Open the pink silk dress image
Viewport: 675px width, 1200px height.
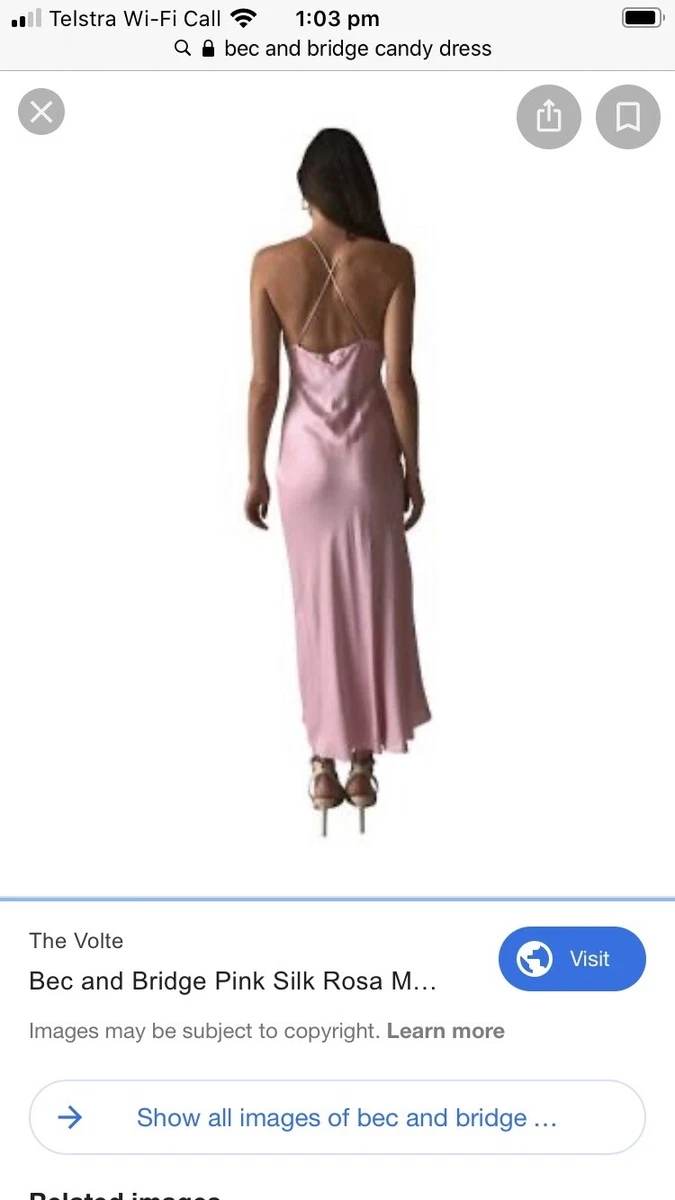click(338, 480)
